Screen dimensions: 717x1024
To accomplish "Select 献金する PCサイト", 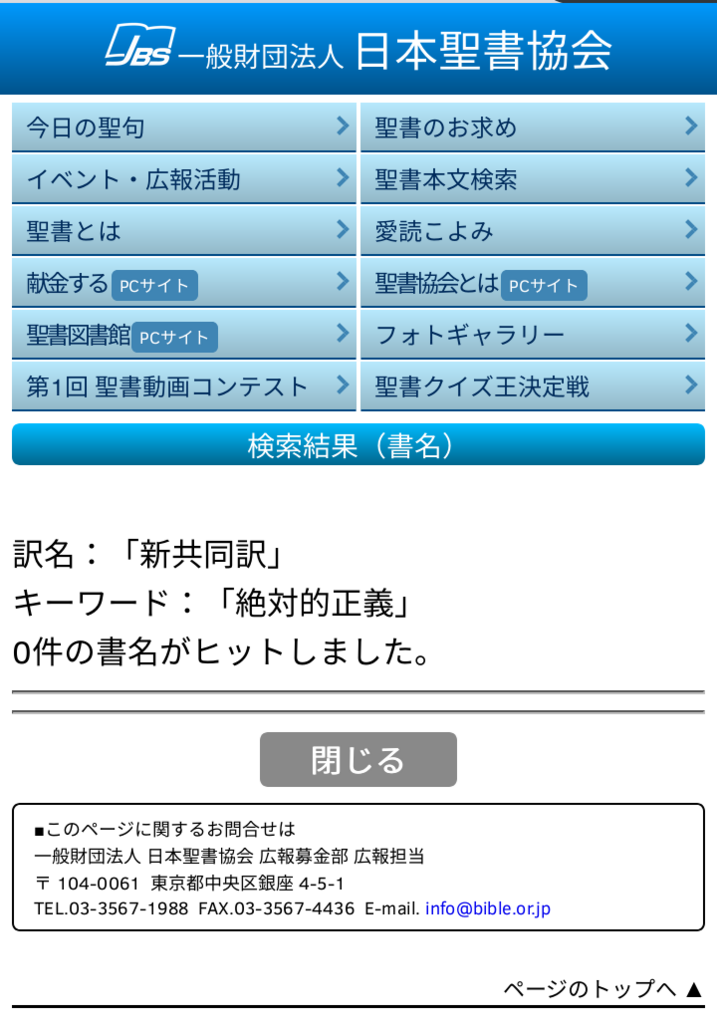I will [184, 284].
